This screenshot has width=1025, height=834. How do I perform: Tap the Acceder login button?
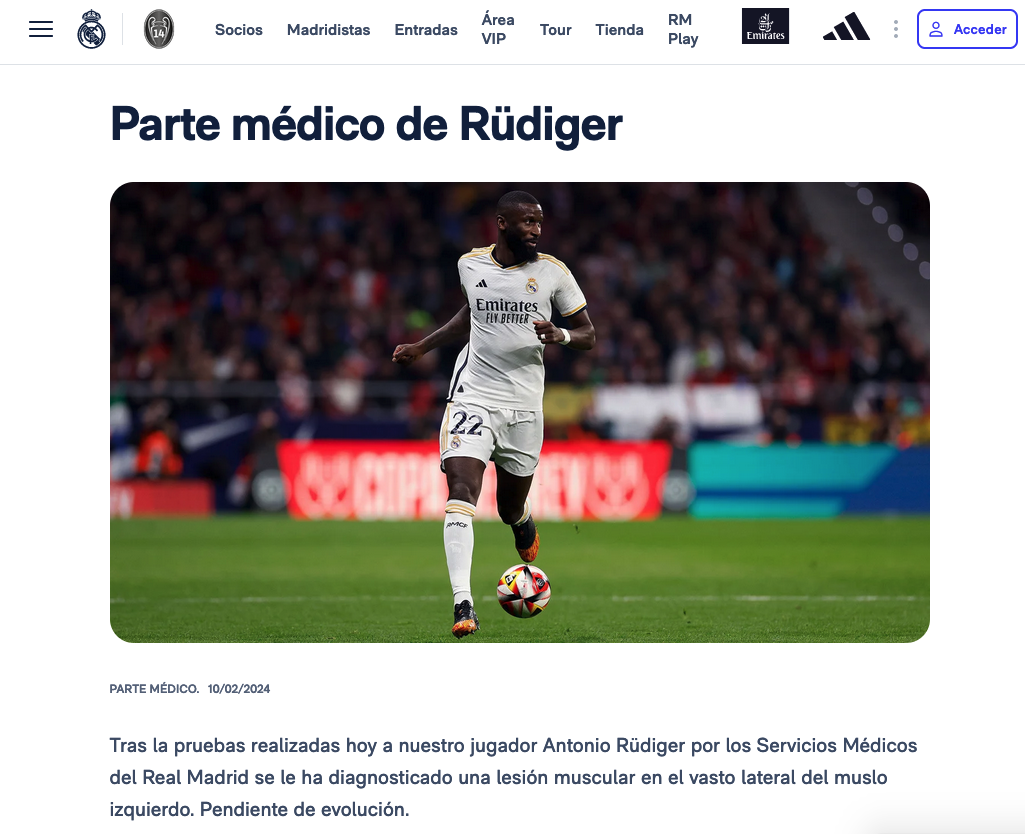click(967, 30)
